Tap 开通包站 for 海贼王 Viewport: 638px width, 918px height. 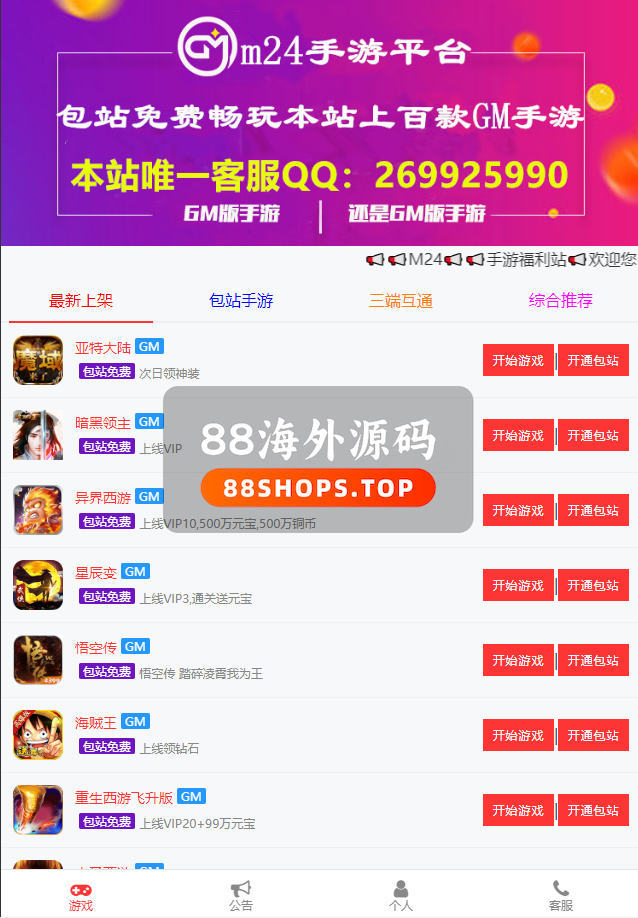(x=593, y=735)
